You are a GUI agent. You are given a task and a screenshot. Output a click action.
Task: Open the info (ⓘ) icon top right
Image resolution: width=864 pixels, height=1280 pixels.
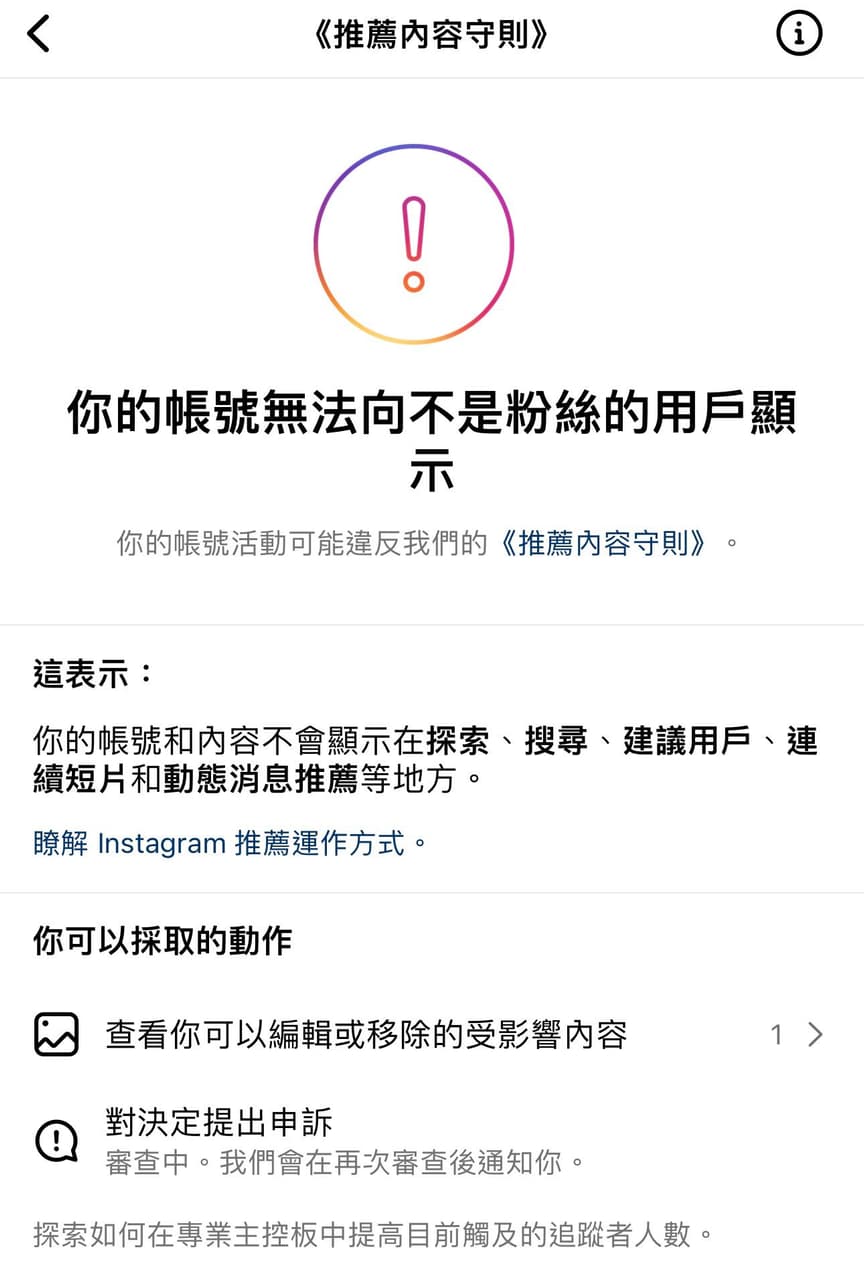point(798,32)
